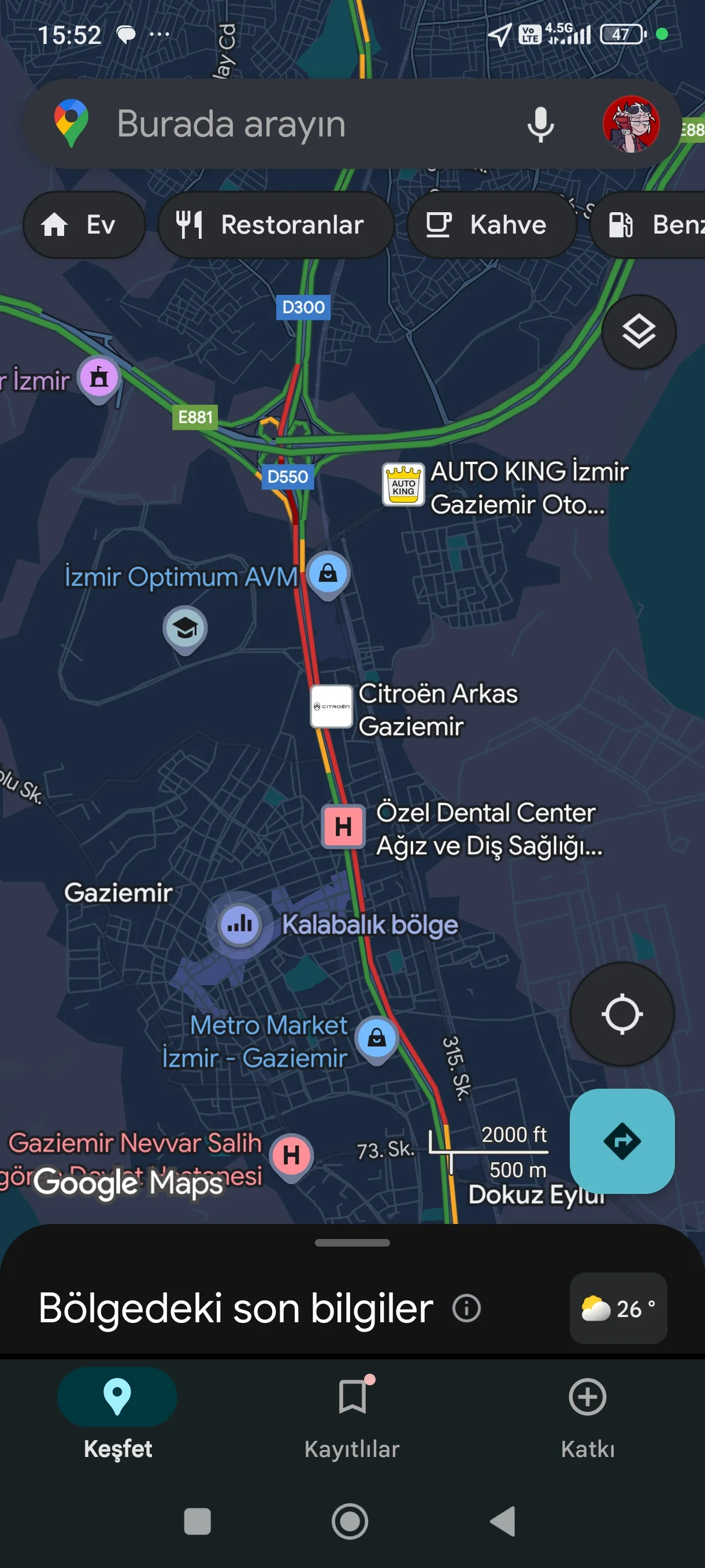Tap the info icon next to Bölgedeki son bilgiler
This screenshot has width=705, height=1568.
click(x=465, y=1307)
